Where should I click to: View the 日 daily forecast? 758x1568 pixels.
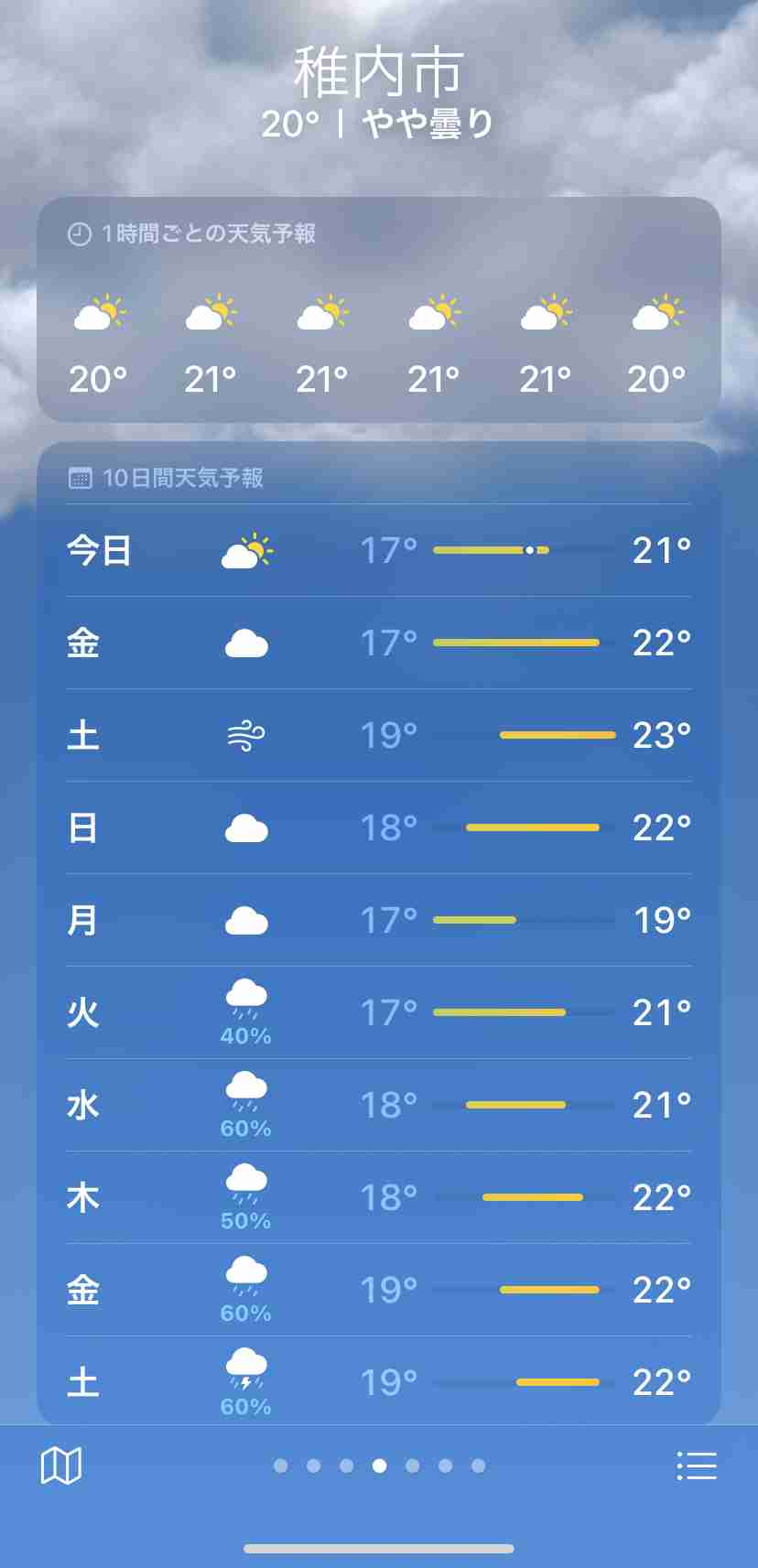click(379, 827)
